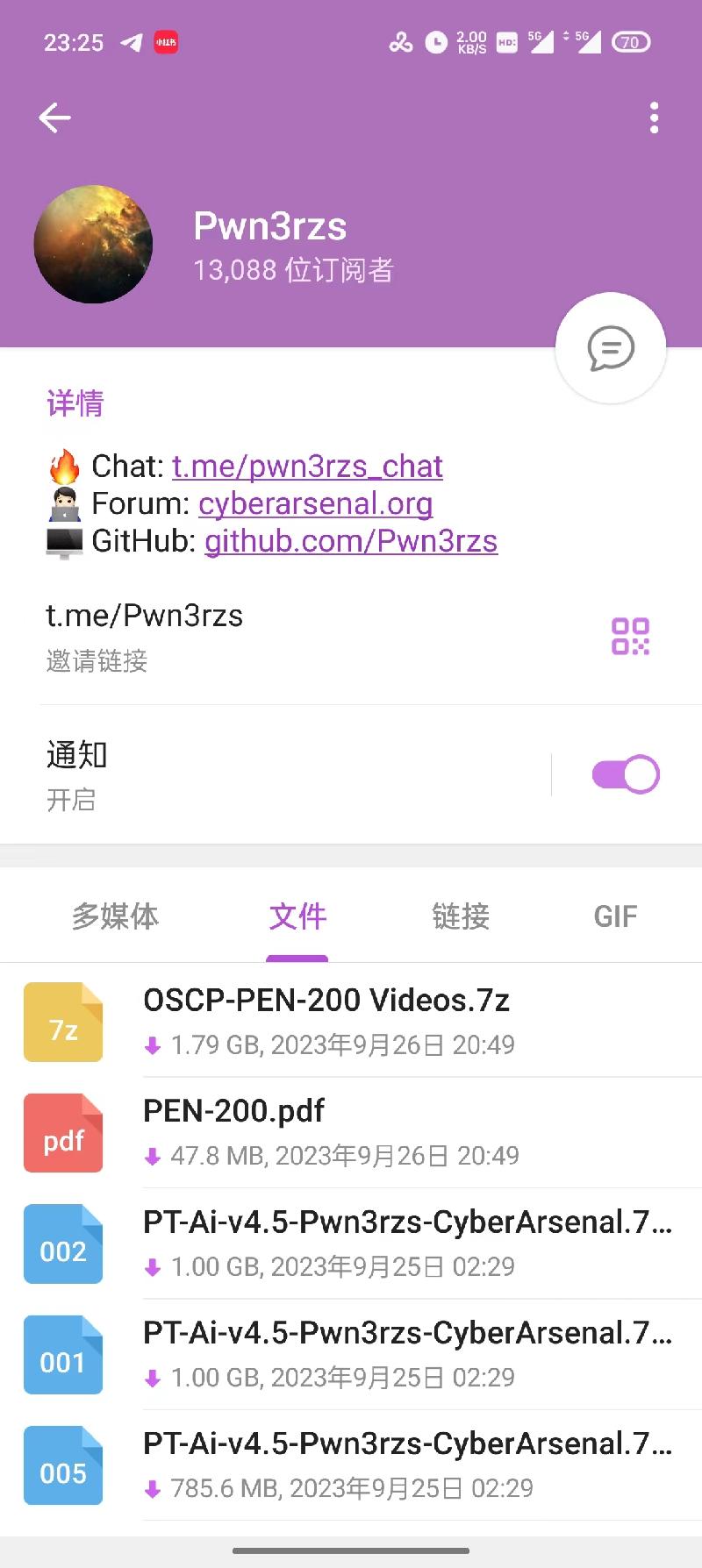
Task: Tap the 002 archive part icon
Action: coord(62,1244)
